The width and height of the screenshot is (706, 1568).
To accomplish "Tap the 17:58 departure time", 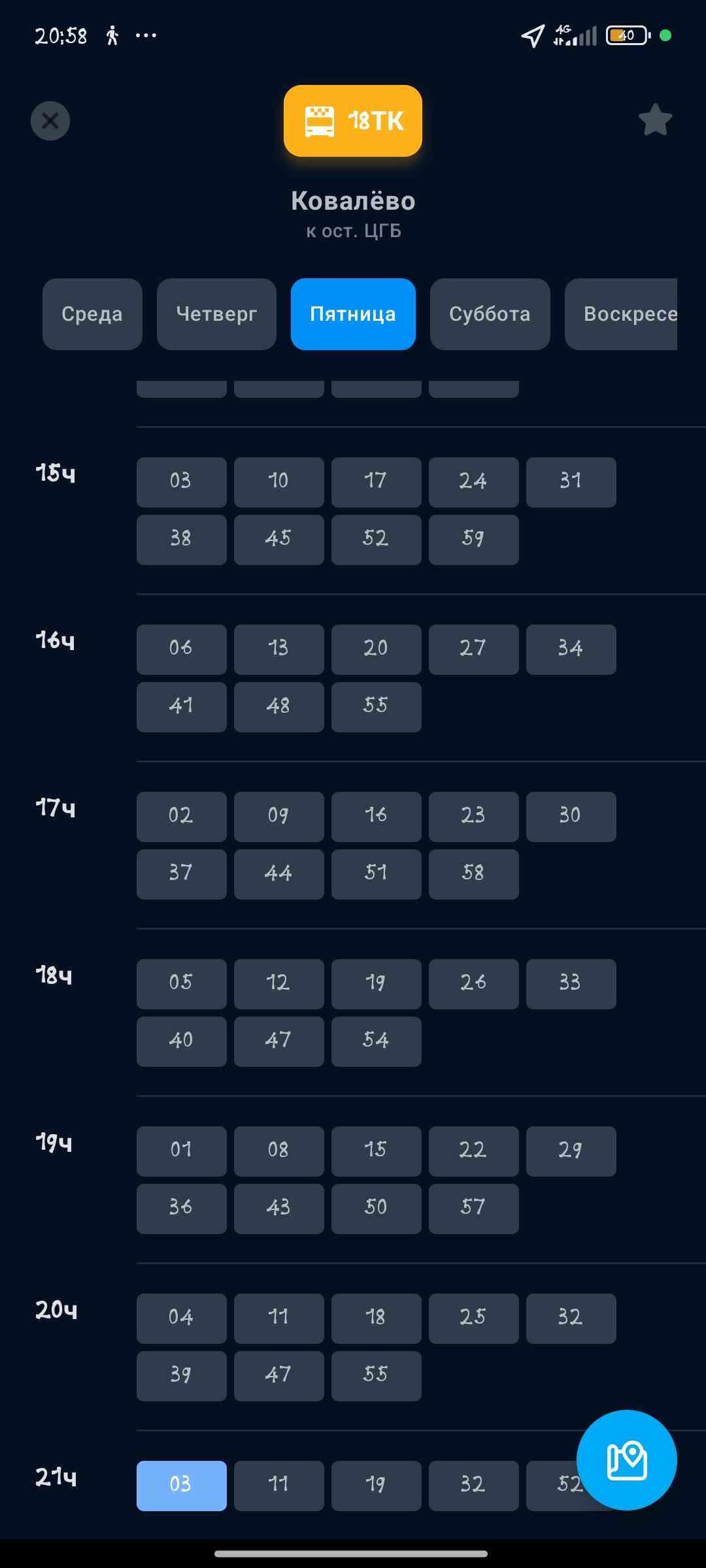I will [473, 874].
